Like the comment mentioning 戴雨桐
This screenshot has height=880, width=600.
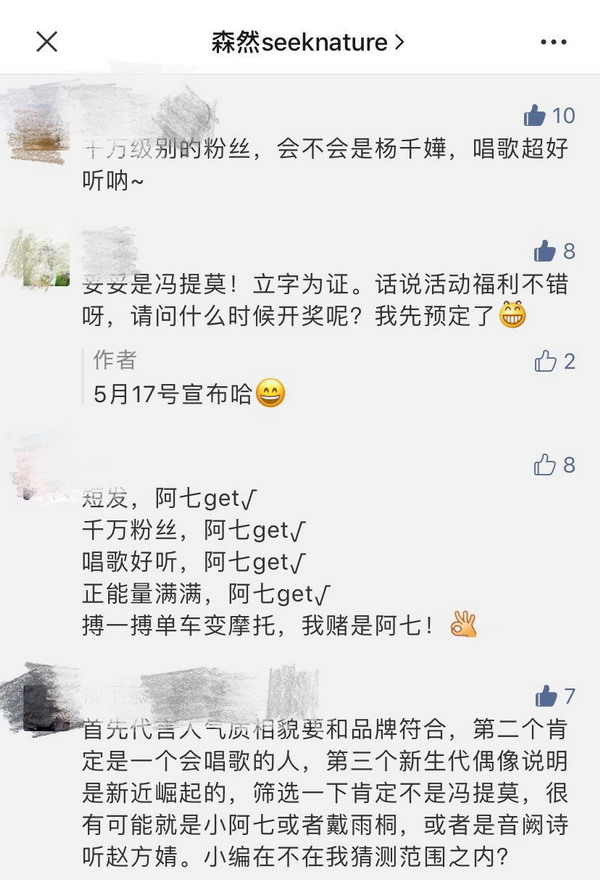click(x=546, y=696)
